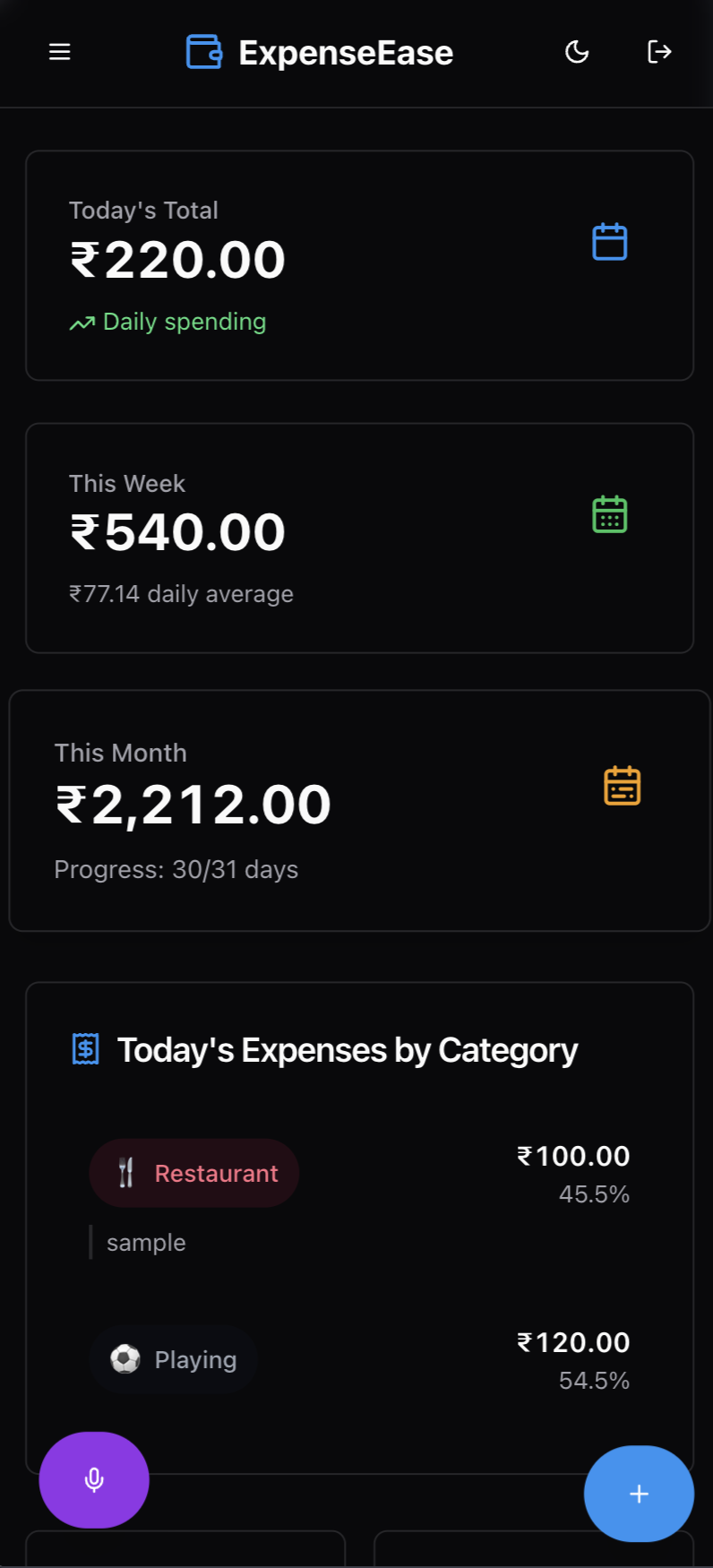
Task: Click the ₹100.00 Restaurant amount
Action: [573, 1156]
